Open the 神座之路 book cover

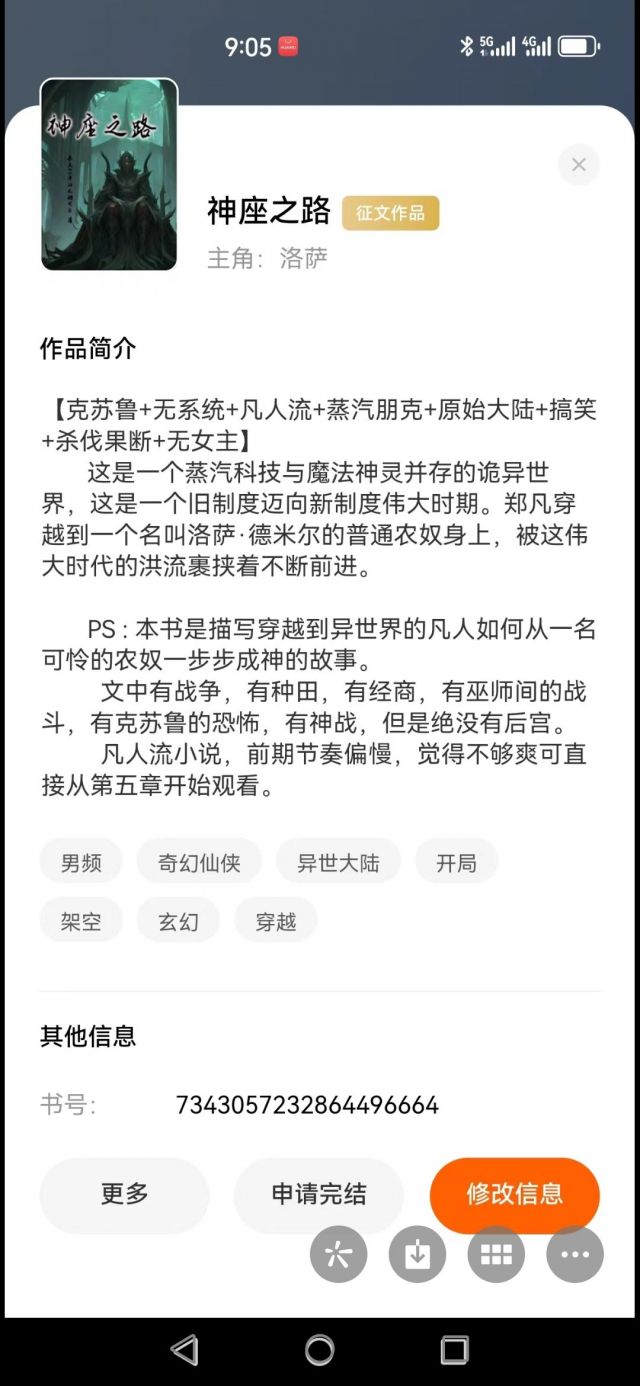[109, 175]
